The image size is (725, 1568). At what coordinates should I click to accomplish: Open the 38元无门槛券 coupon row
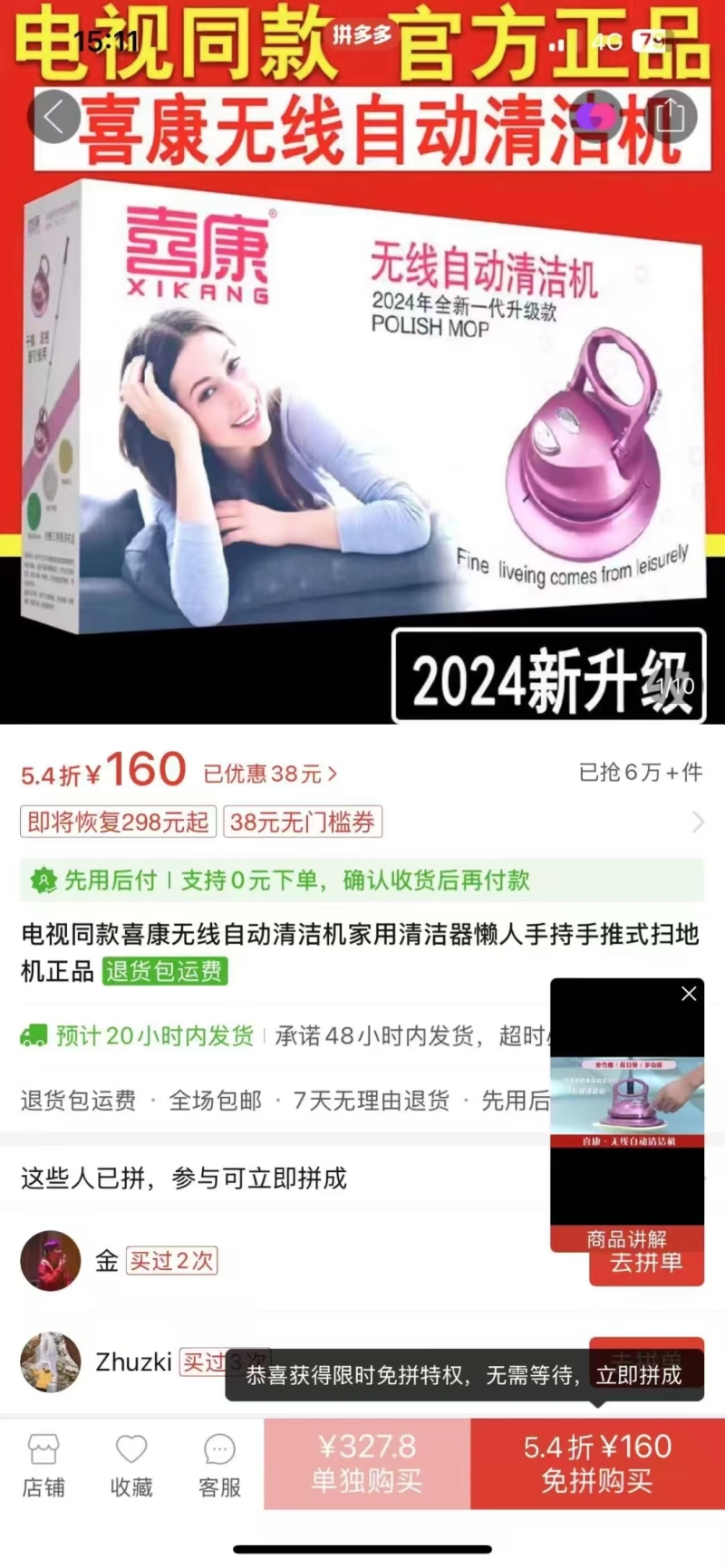click(x=303, y=822)
